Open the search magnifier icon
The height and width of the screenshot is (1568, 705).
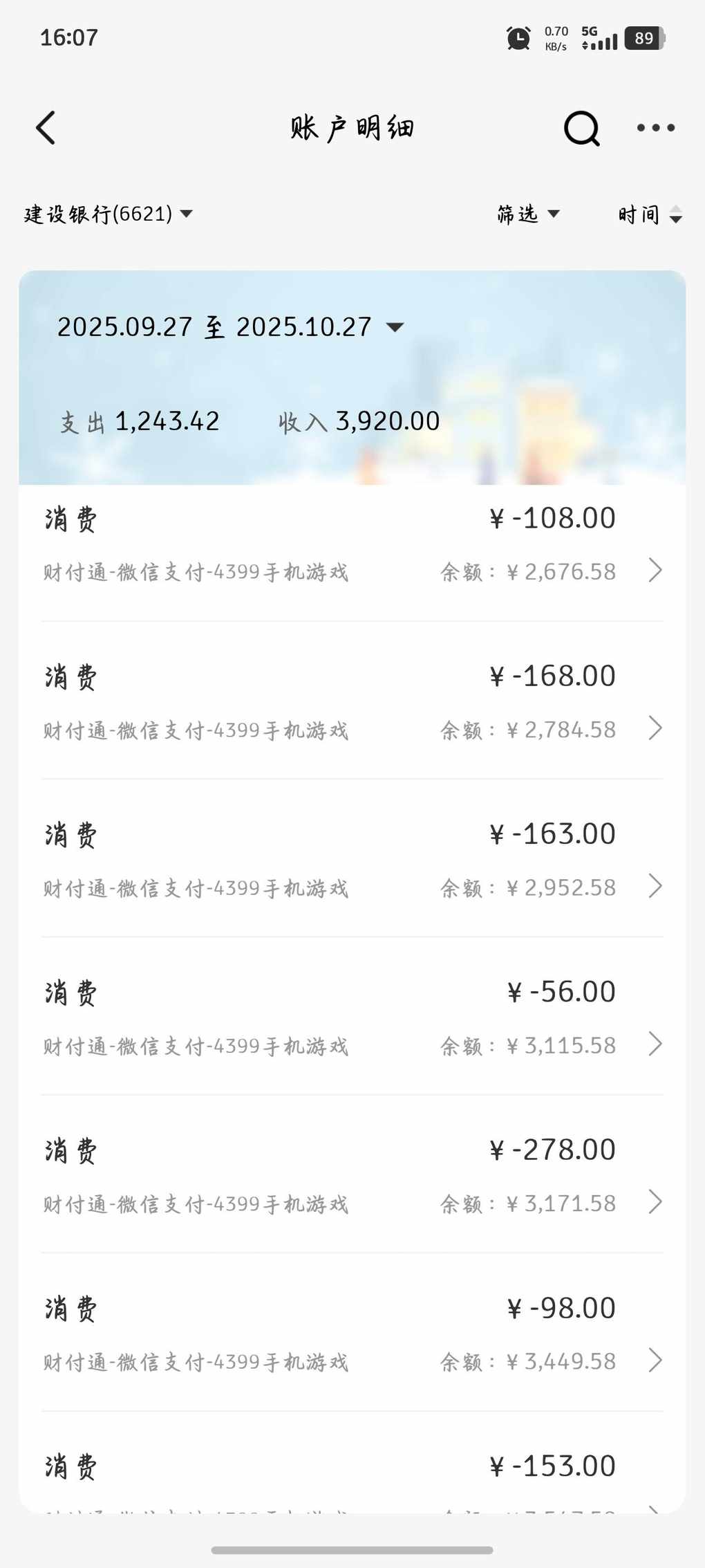pos(581,128)
